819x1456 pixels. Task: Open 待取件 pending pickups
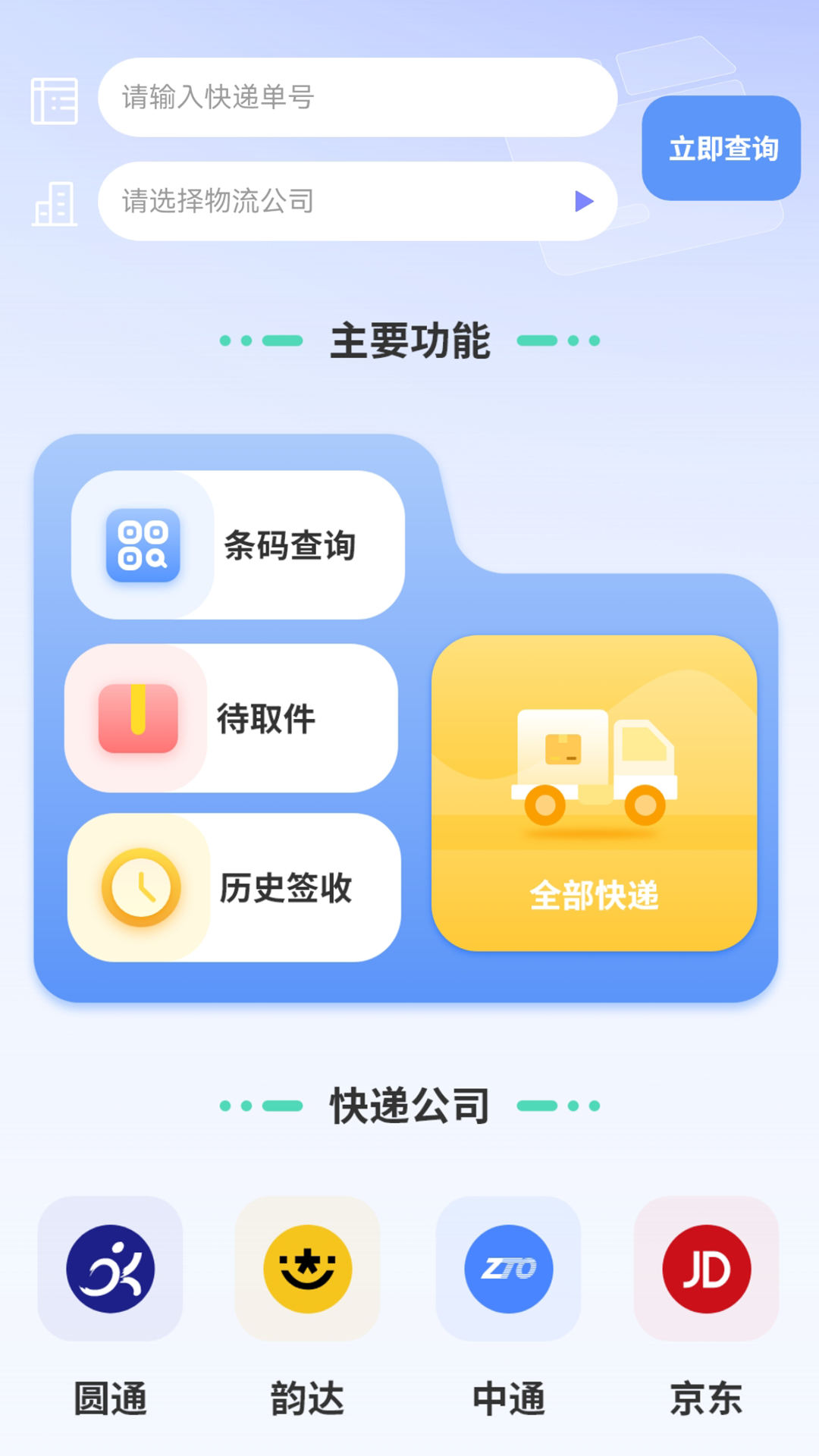point(231,718)
